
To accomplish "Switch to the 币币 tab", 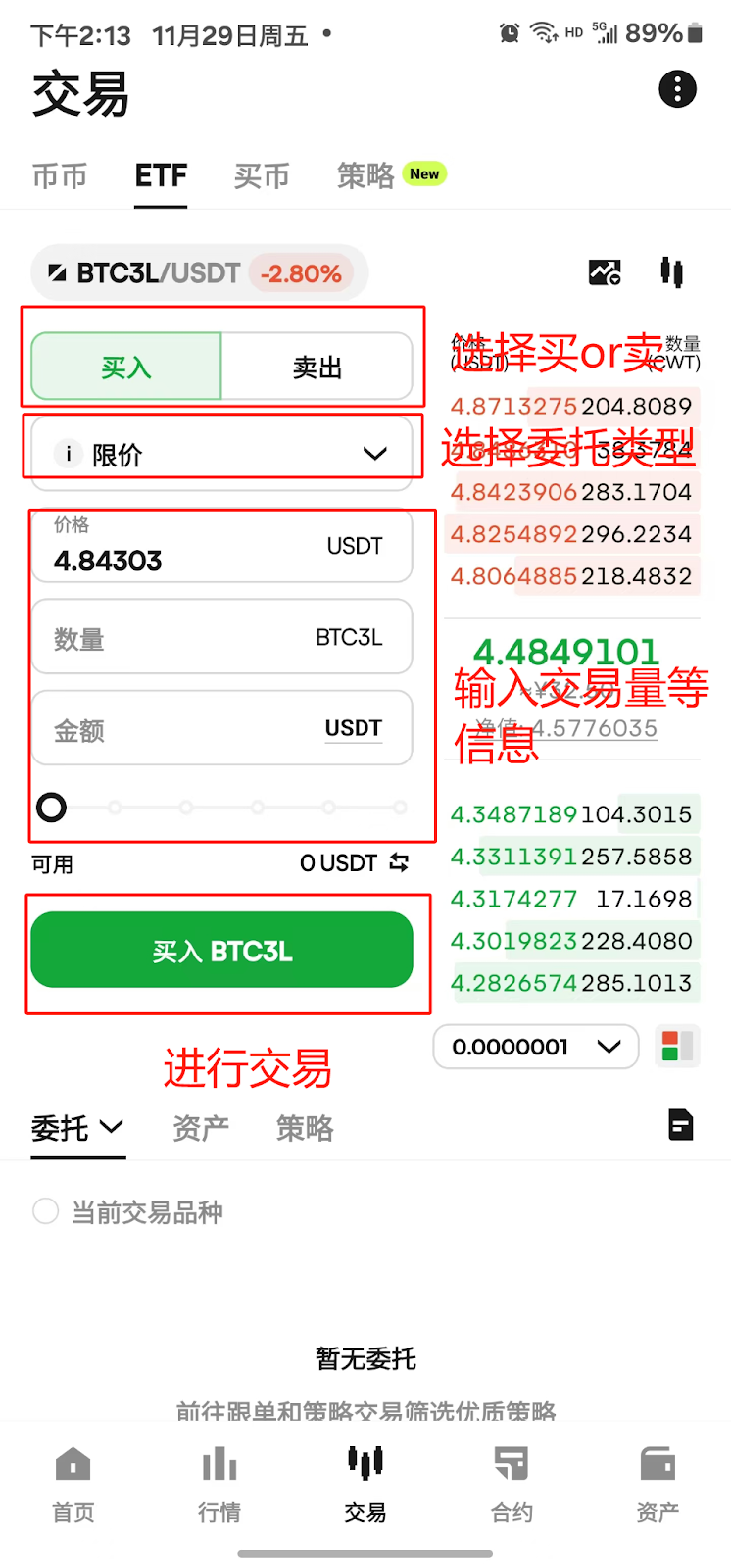I will (x=60, y=175).
